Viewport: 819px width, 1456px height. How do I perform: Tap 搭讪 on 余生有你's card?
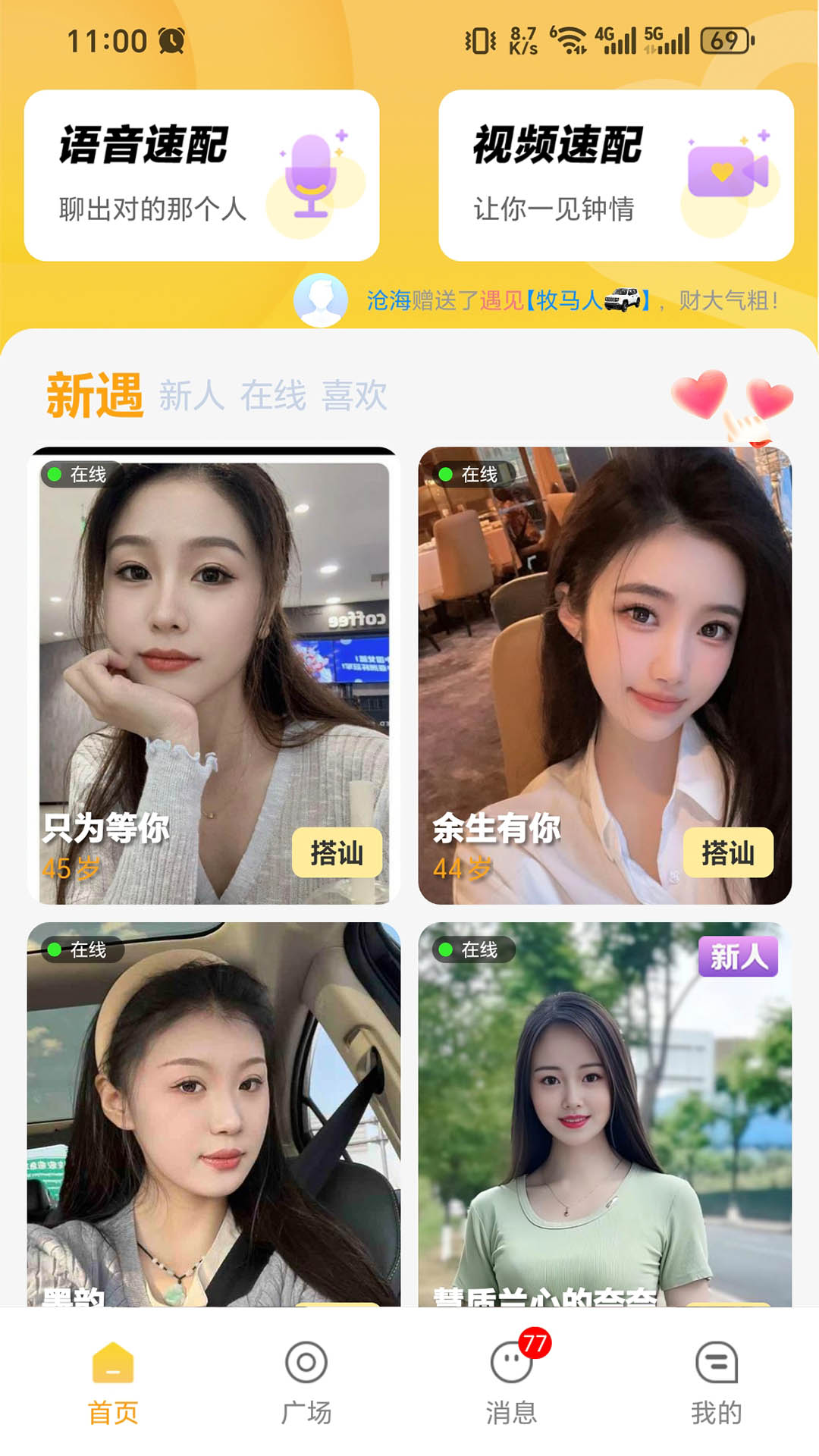[x=728, y=853]
